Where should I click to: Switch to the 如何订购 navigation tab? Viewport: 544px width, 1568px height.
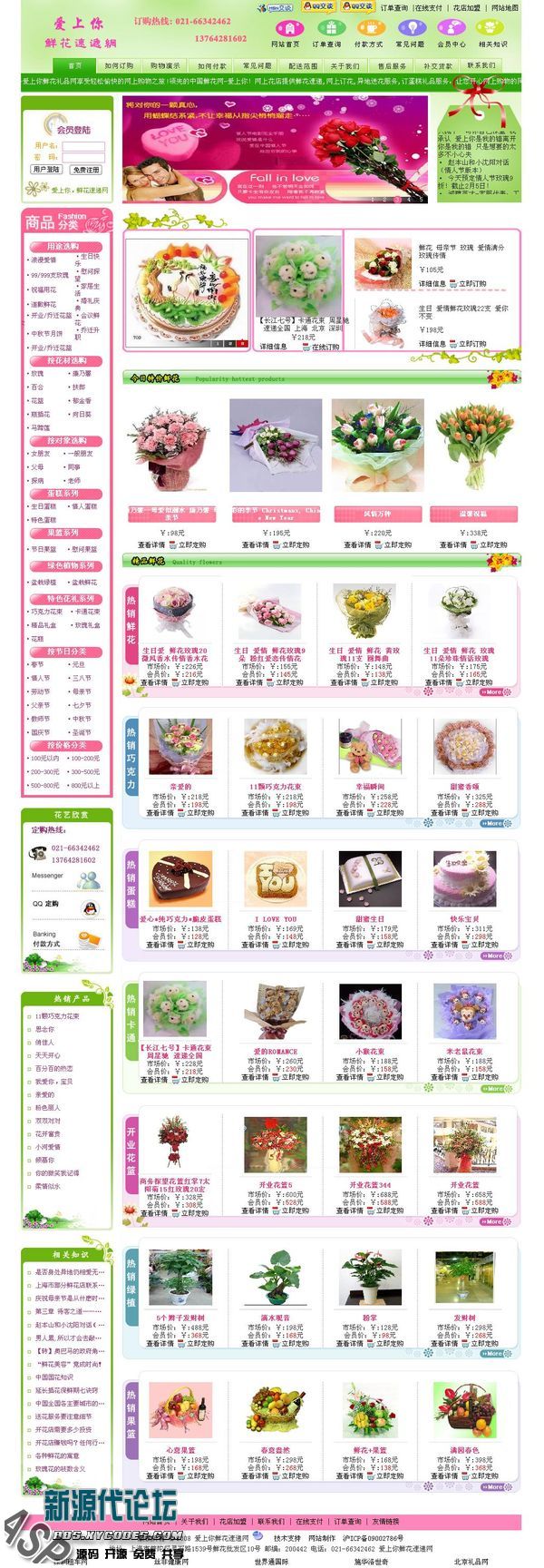tap(119, 66)
